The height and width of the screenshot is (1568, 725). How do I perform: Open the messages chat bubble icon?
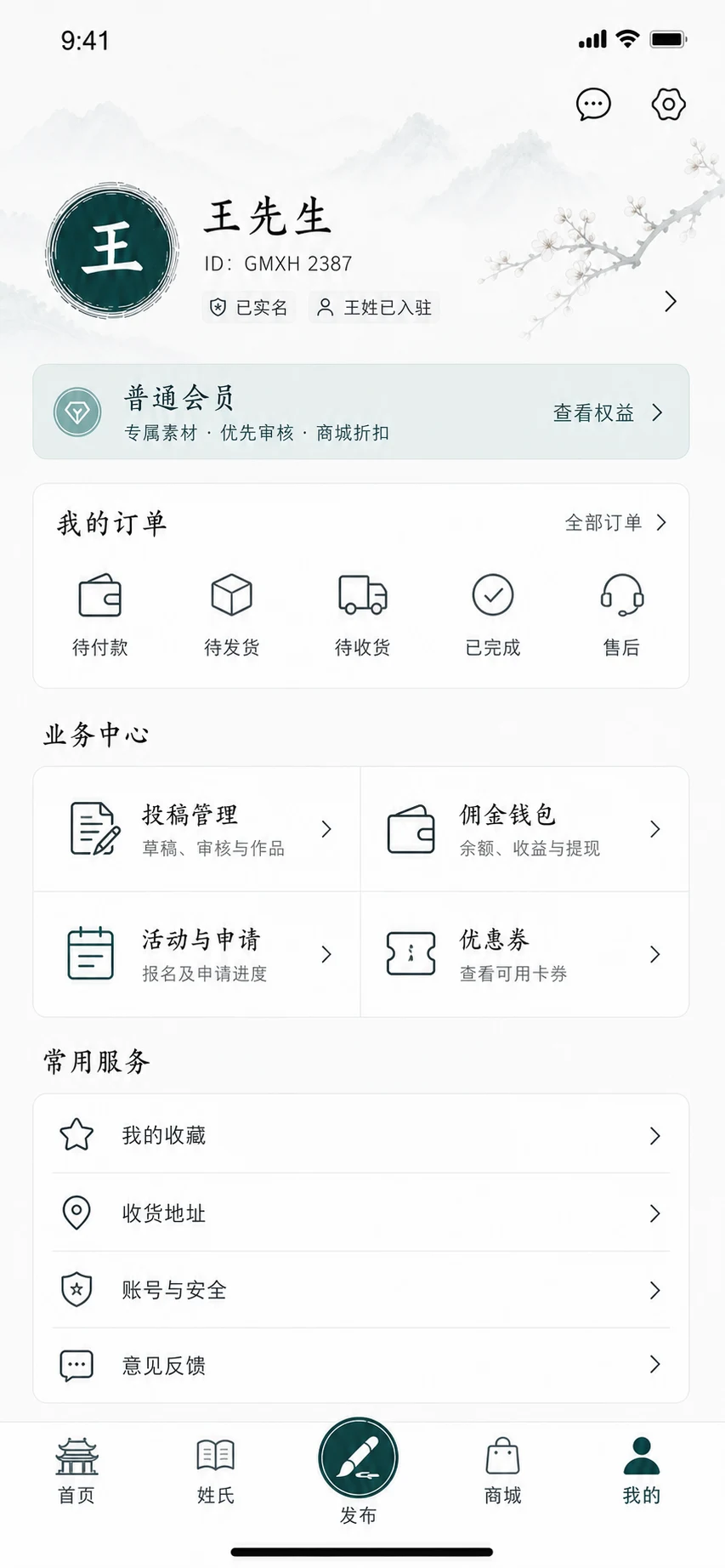tap(593, 105)
